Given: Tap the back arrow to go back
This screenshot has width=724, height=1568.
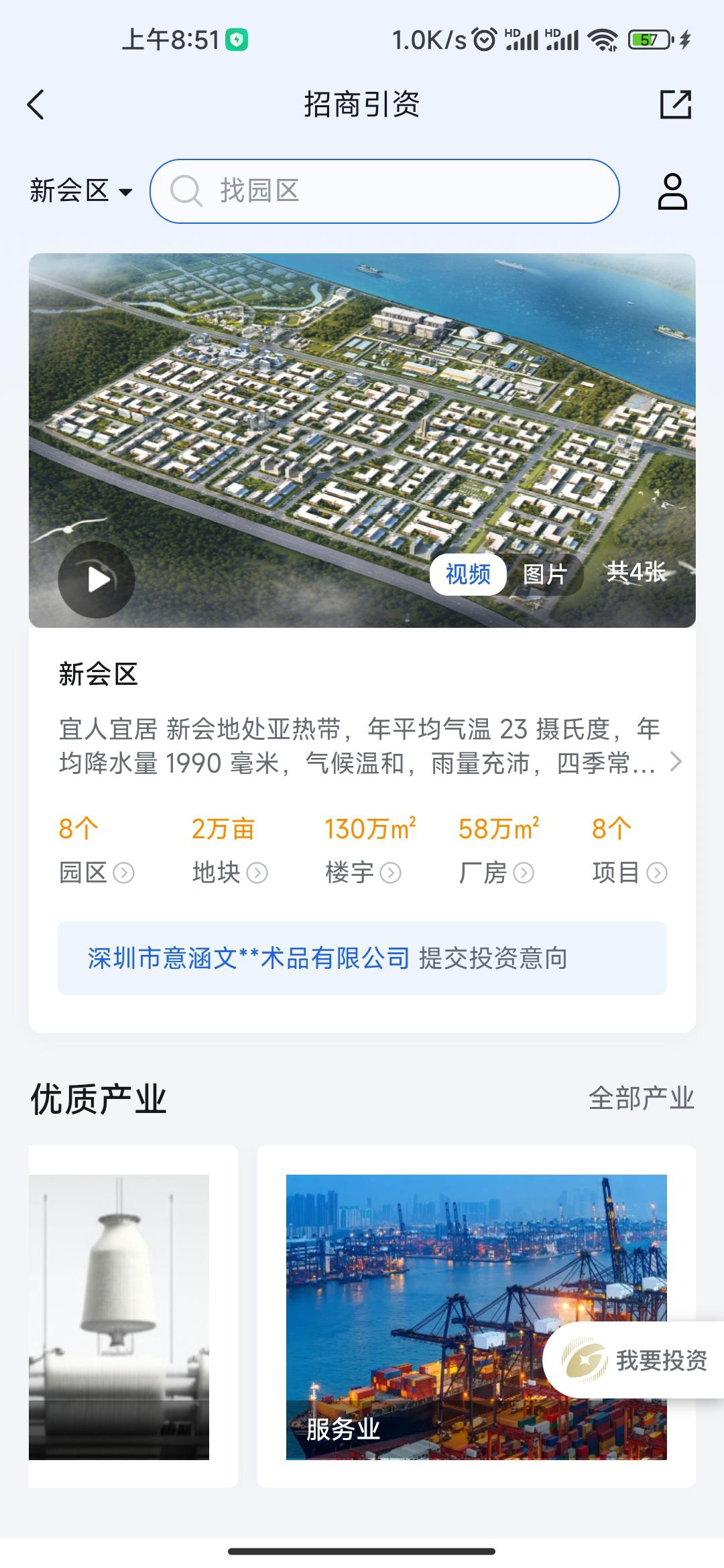Looking at the screenshot, I should pyautogui.click(x=36, y=105).
